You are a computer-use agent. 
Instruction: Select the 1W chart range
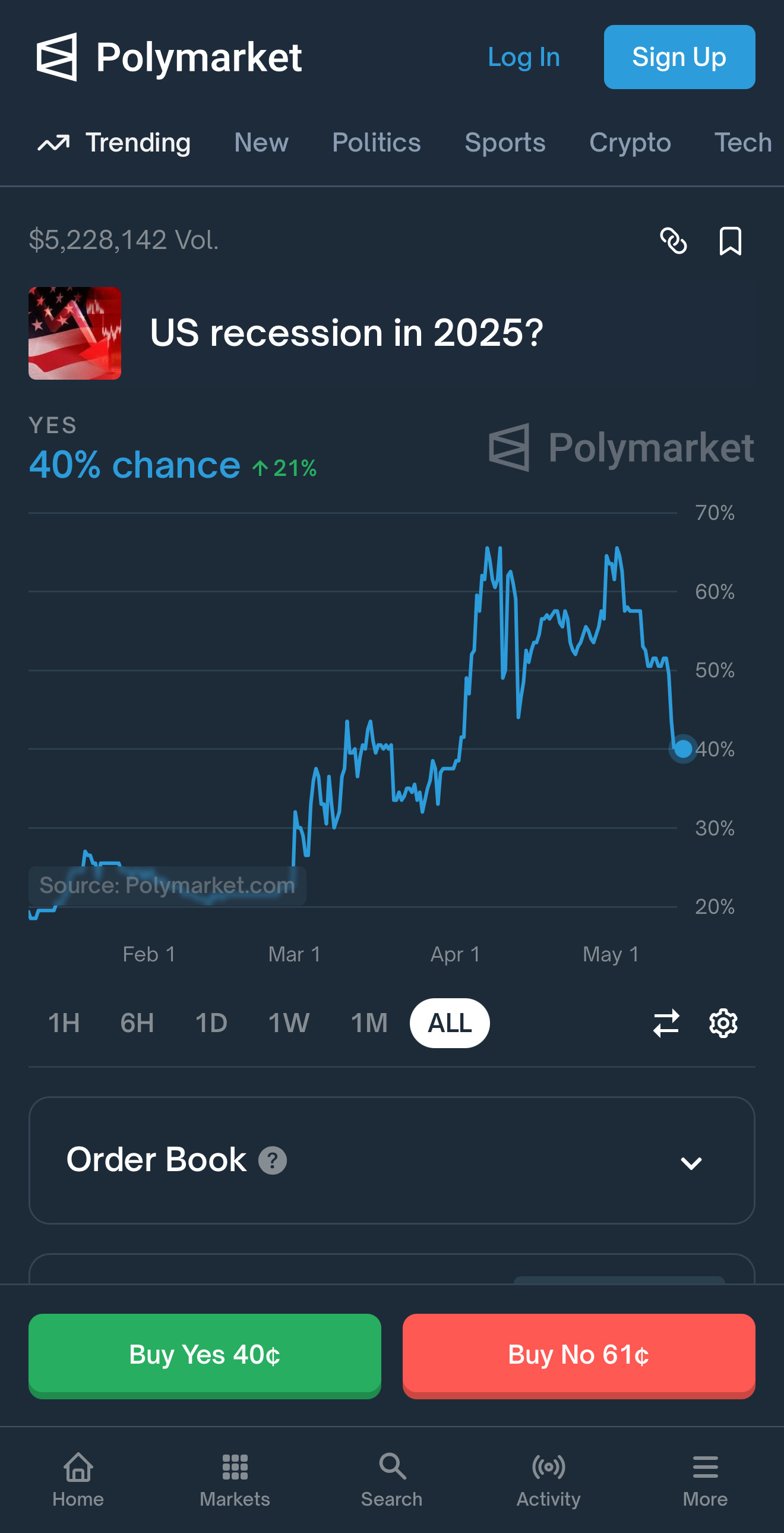(x=289, y=1023)
